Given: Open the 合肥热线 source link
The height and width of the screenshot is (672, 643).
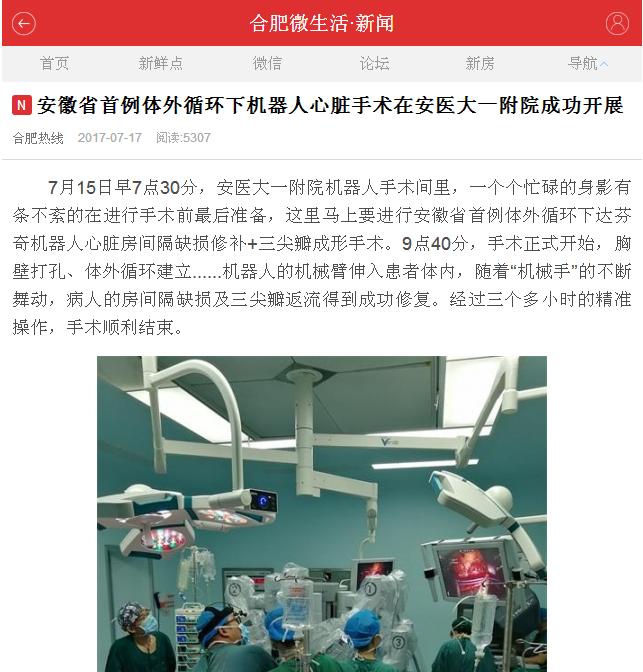Looking at the screenshot, I should pos(38,138).
